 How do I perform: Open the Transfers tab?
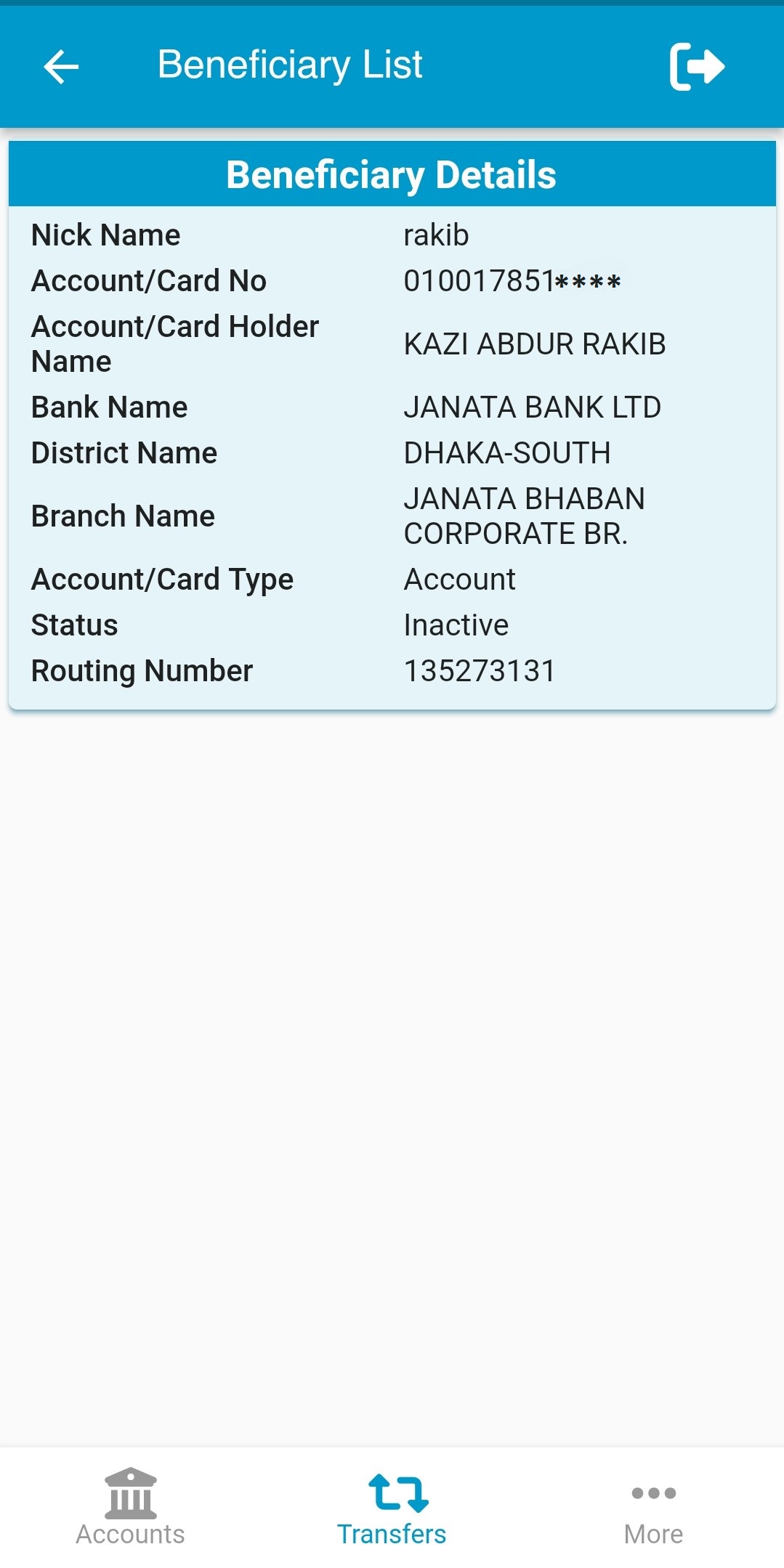[x=392, y=1508]
